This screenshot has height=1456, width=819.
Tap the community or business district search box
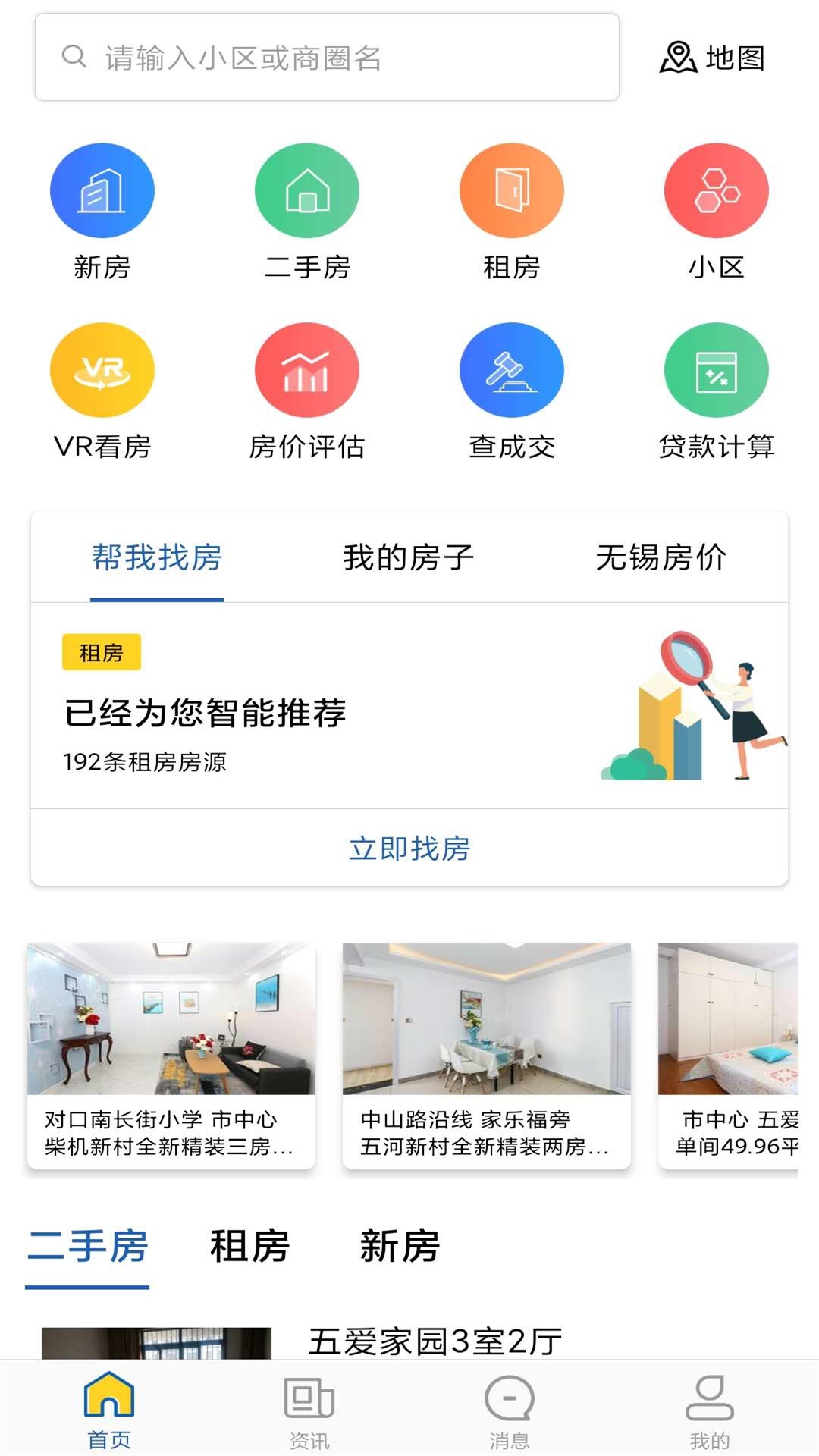click(x=326, y=58)
